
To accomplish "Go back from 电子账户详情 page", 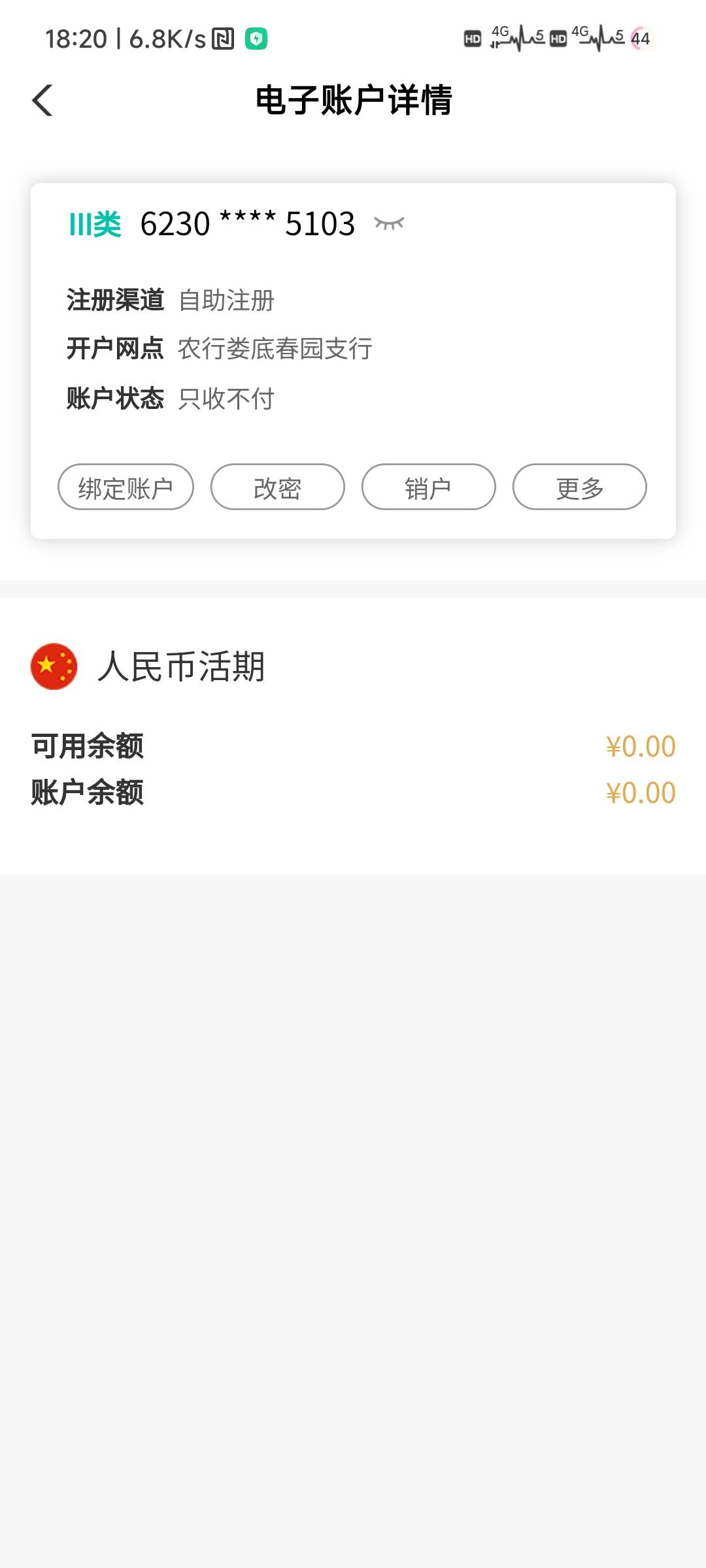I will click(x=43, y=101).
